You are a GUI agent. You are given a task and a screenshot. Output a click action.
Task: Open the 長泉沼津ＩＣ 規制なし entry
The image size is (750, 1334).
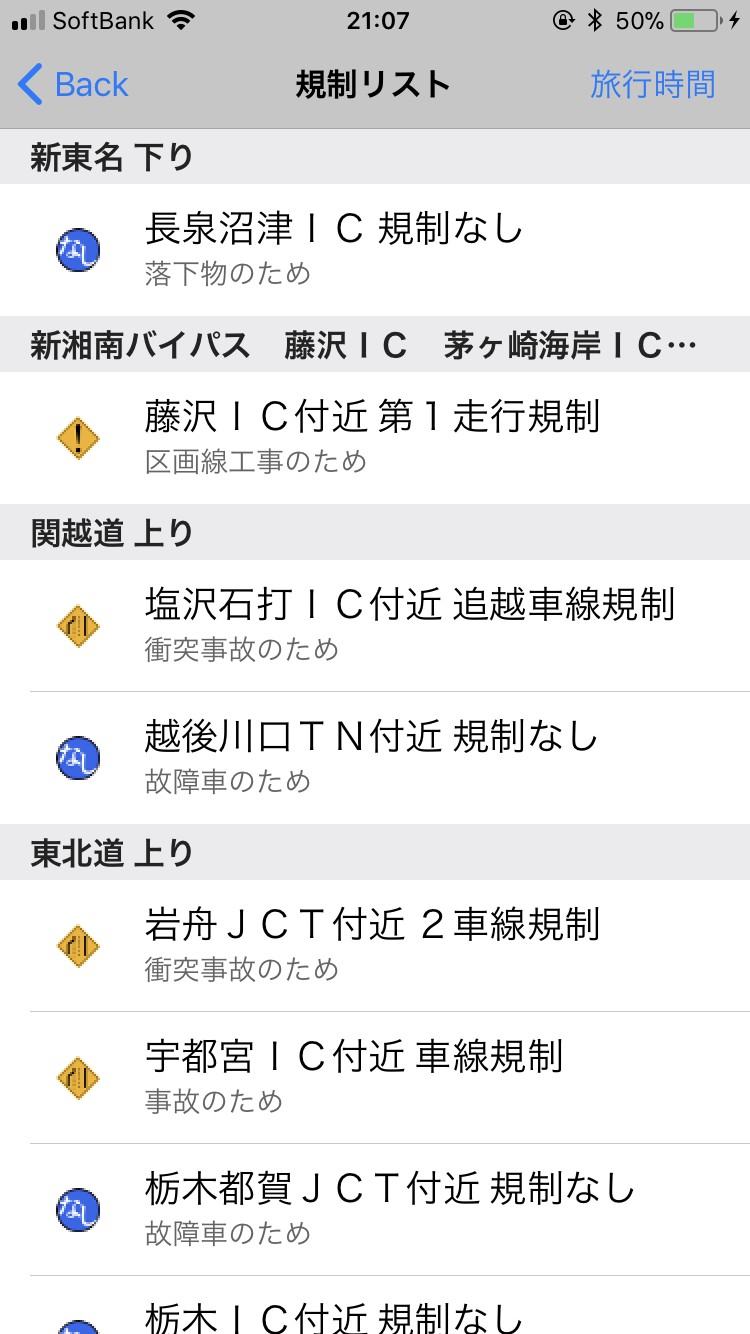coord(375,249)
